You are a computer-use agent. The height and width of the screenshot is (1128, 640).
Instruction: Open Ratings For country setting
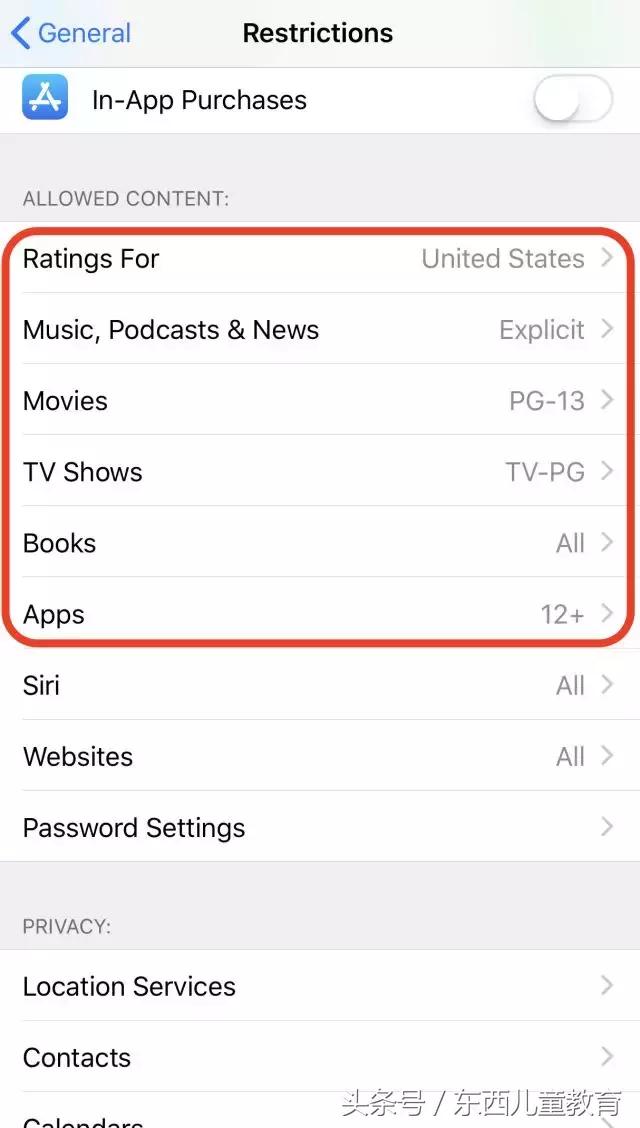click(x=318, y=259)
